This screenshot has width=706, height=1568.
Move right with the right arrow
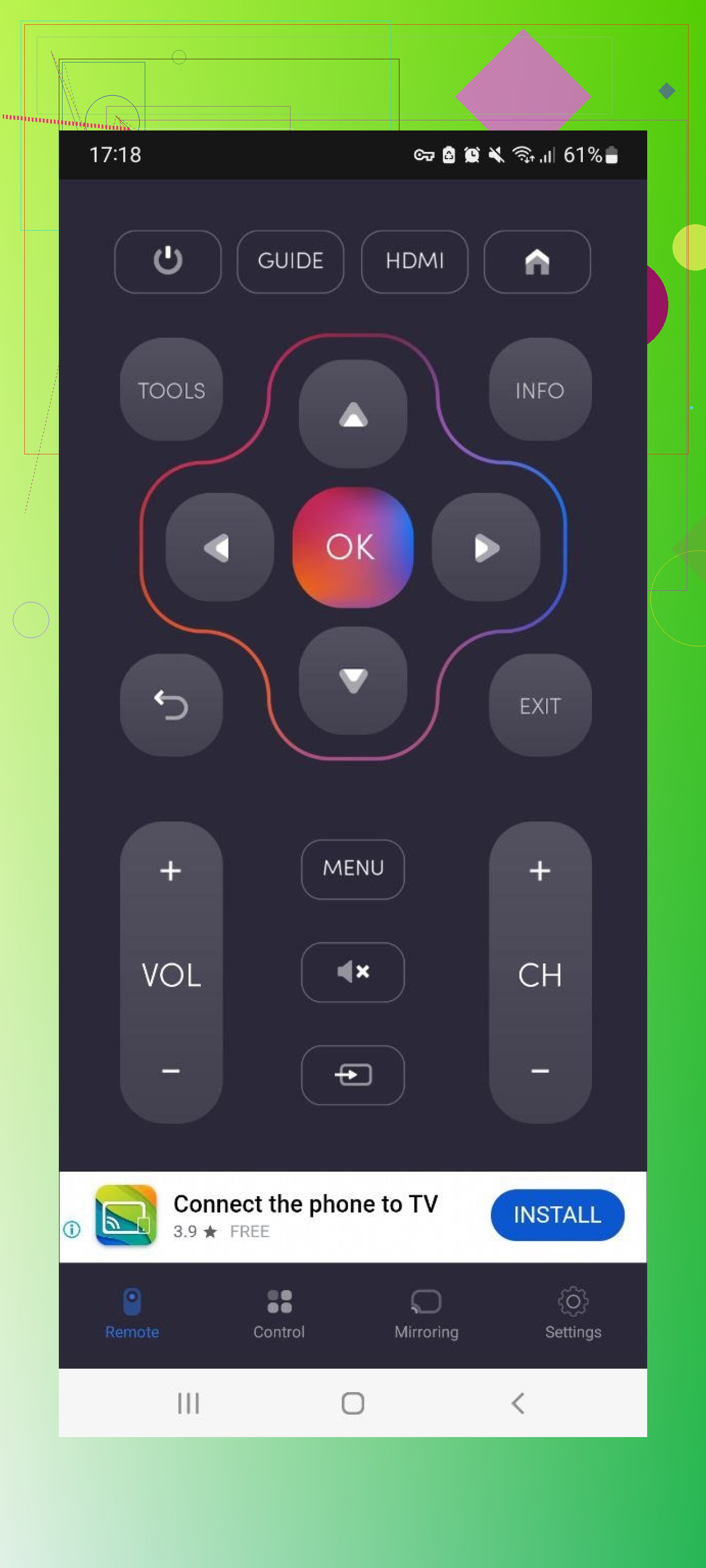click(x=485, y=547)
